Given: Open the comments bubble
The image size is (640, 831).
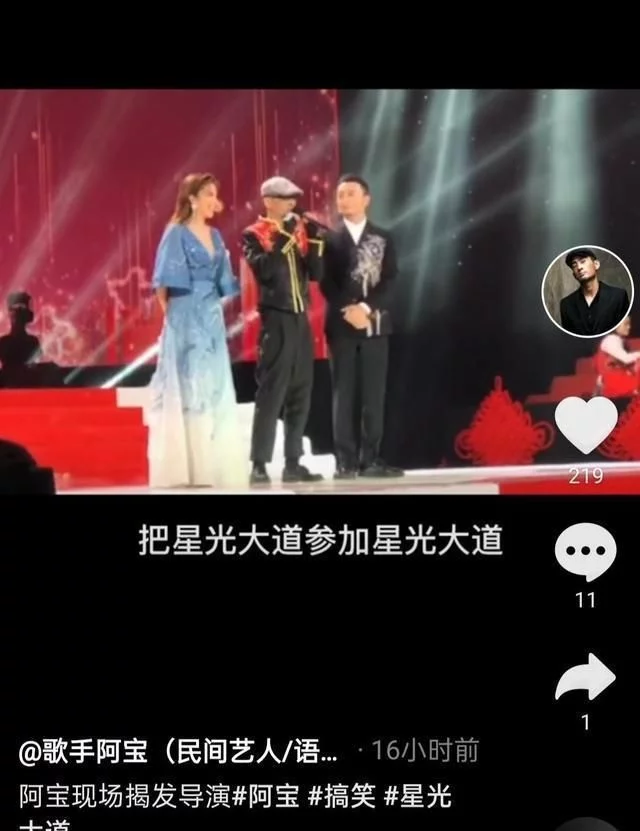Looking at the screenshot, I should coord(586,552).
